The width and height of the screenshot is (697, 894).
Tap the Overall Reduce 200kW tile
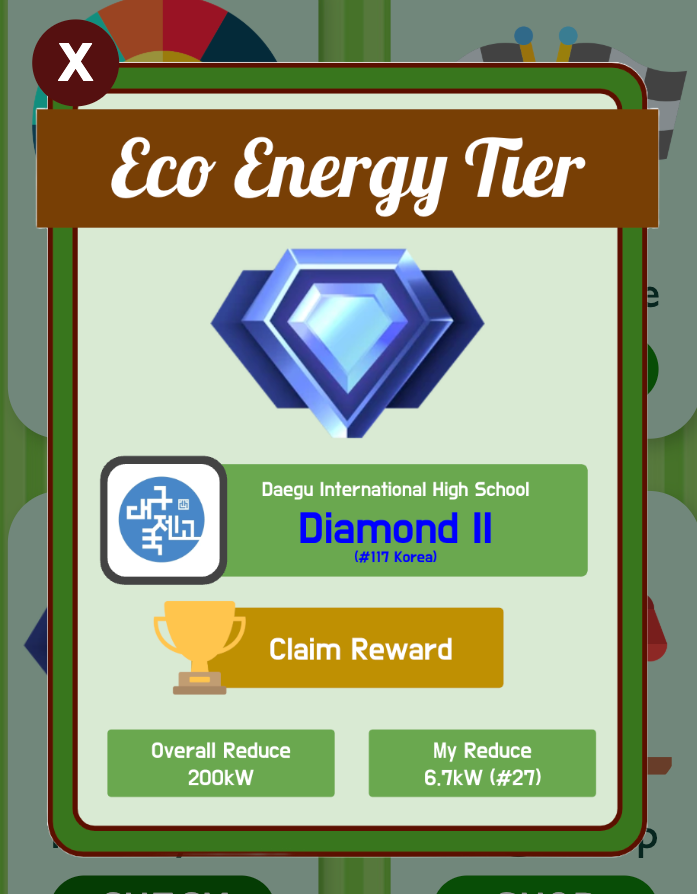[221, 763]
